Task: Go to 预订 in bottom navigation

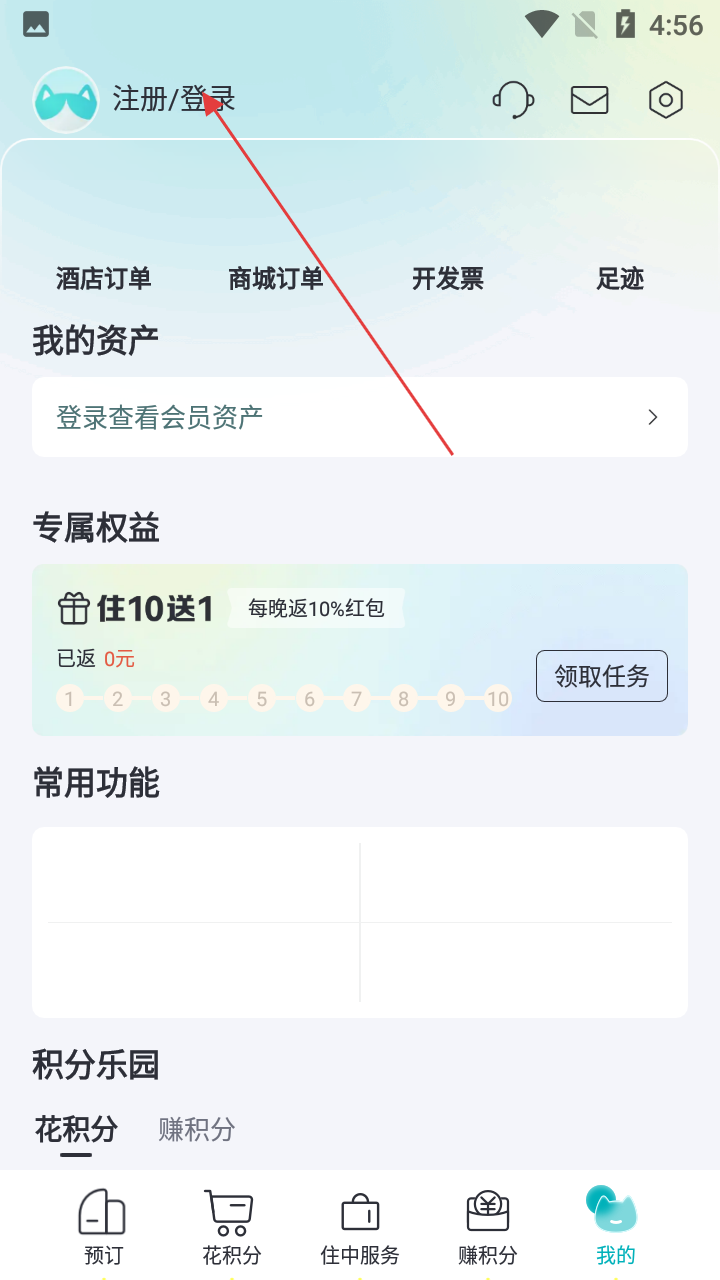Action: tap(103, 1228)
